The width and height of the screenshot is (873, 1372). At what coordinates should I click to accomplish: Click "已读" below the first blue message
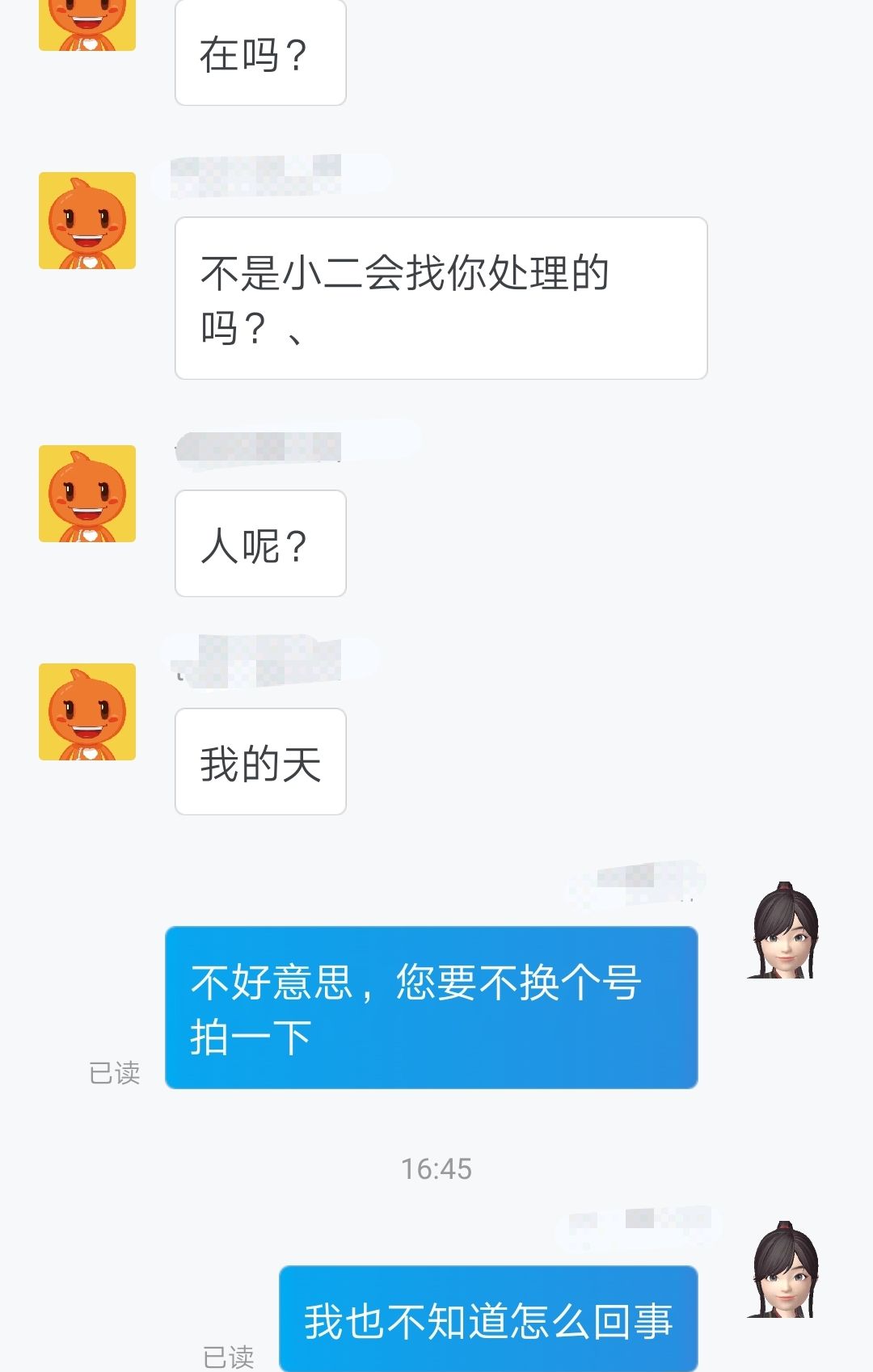point(116,1072)
